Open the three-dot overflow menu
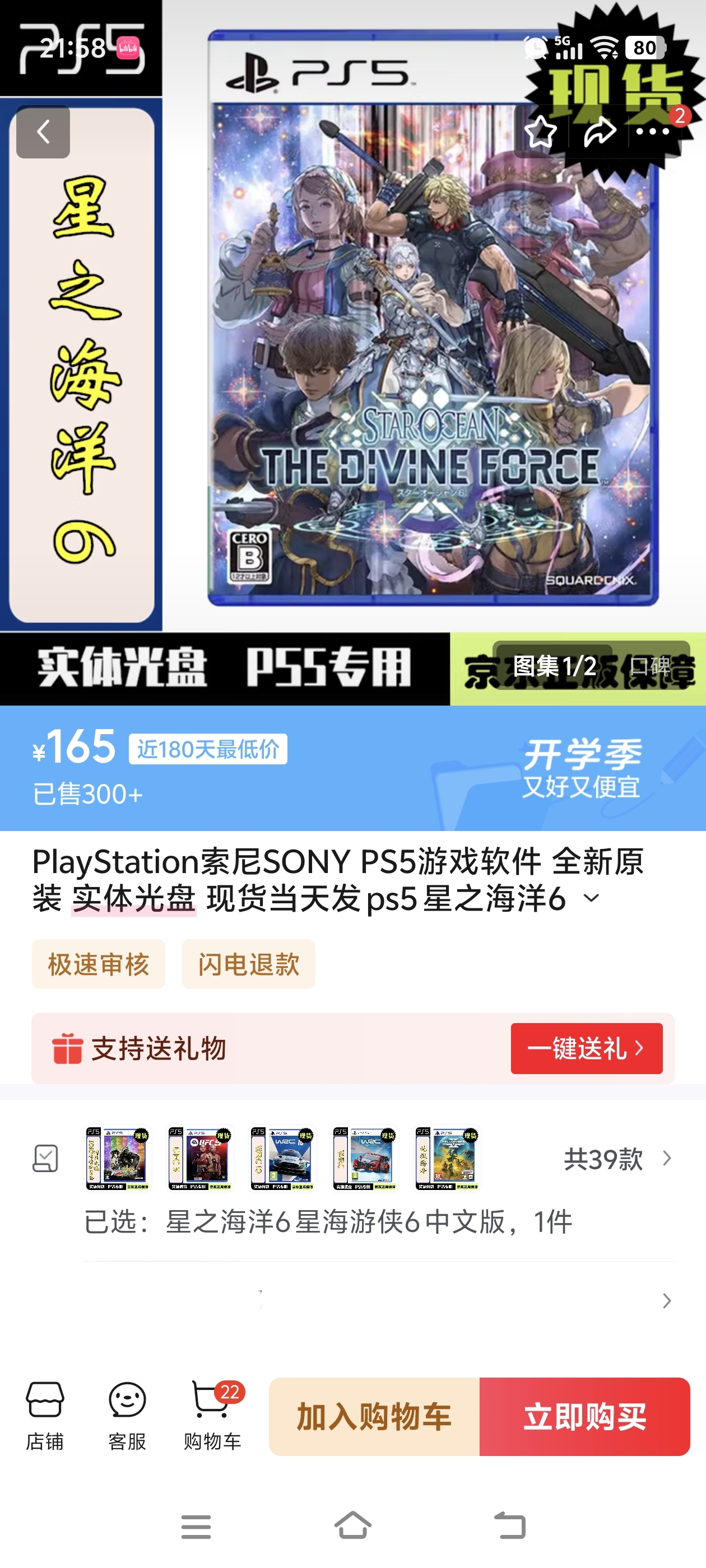Screen dimensions: 706x1568 click(653, 132)
